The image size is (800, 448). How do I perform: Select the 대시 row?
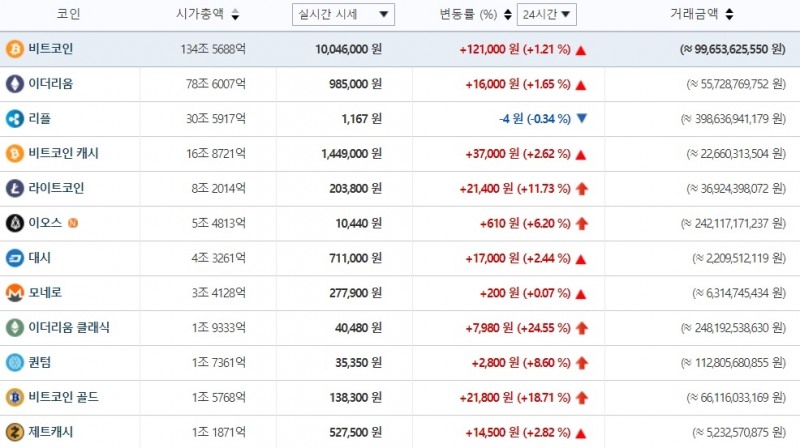pos(40,258)
